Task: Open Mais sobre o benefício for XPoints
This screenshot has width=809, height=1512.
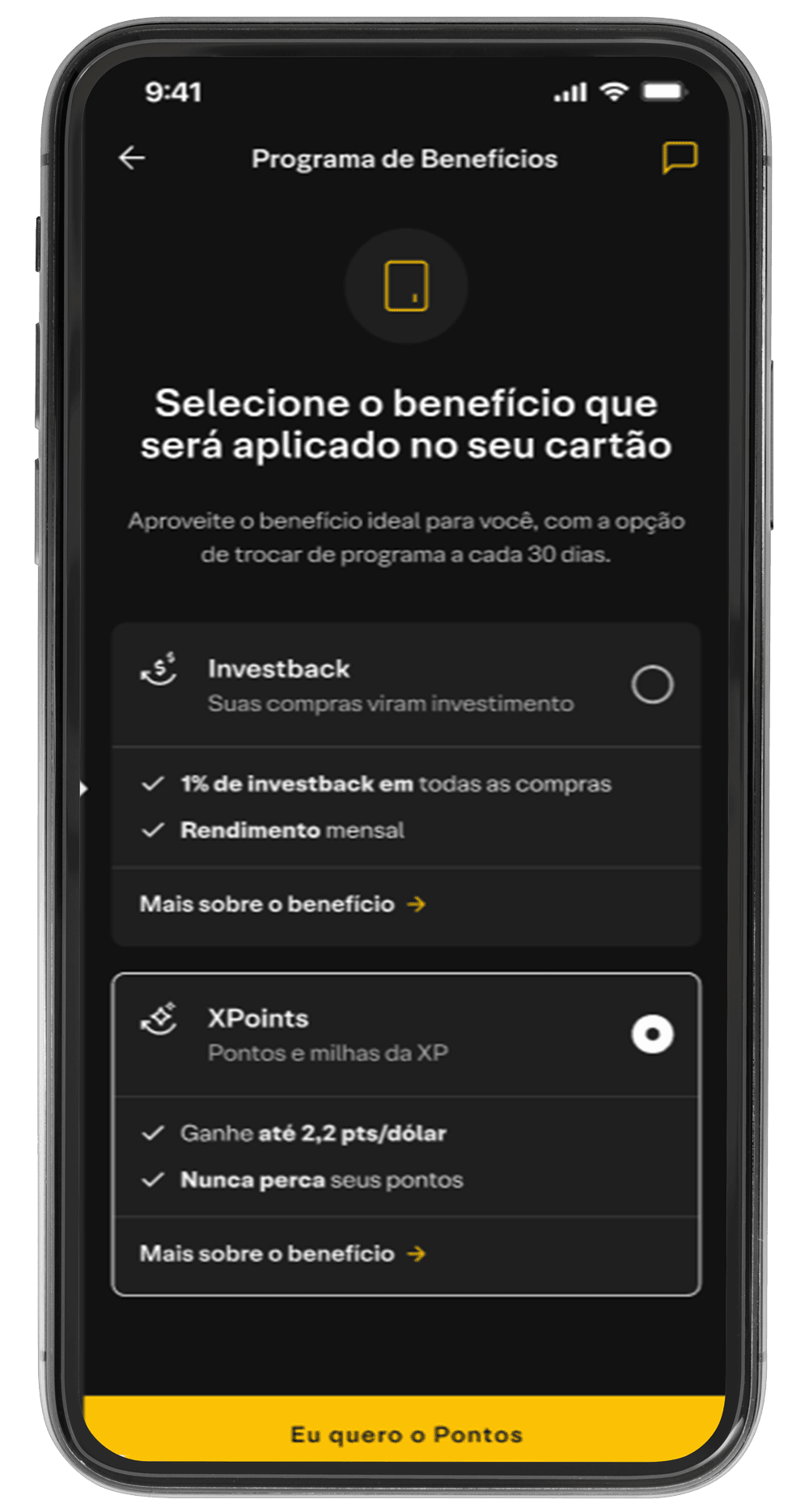Action: point(282,1254)
